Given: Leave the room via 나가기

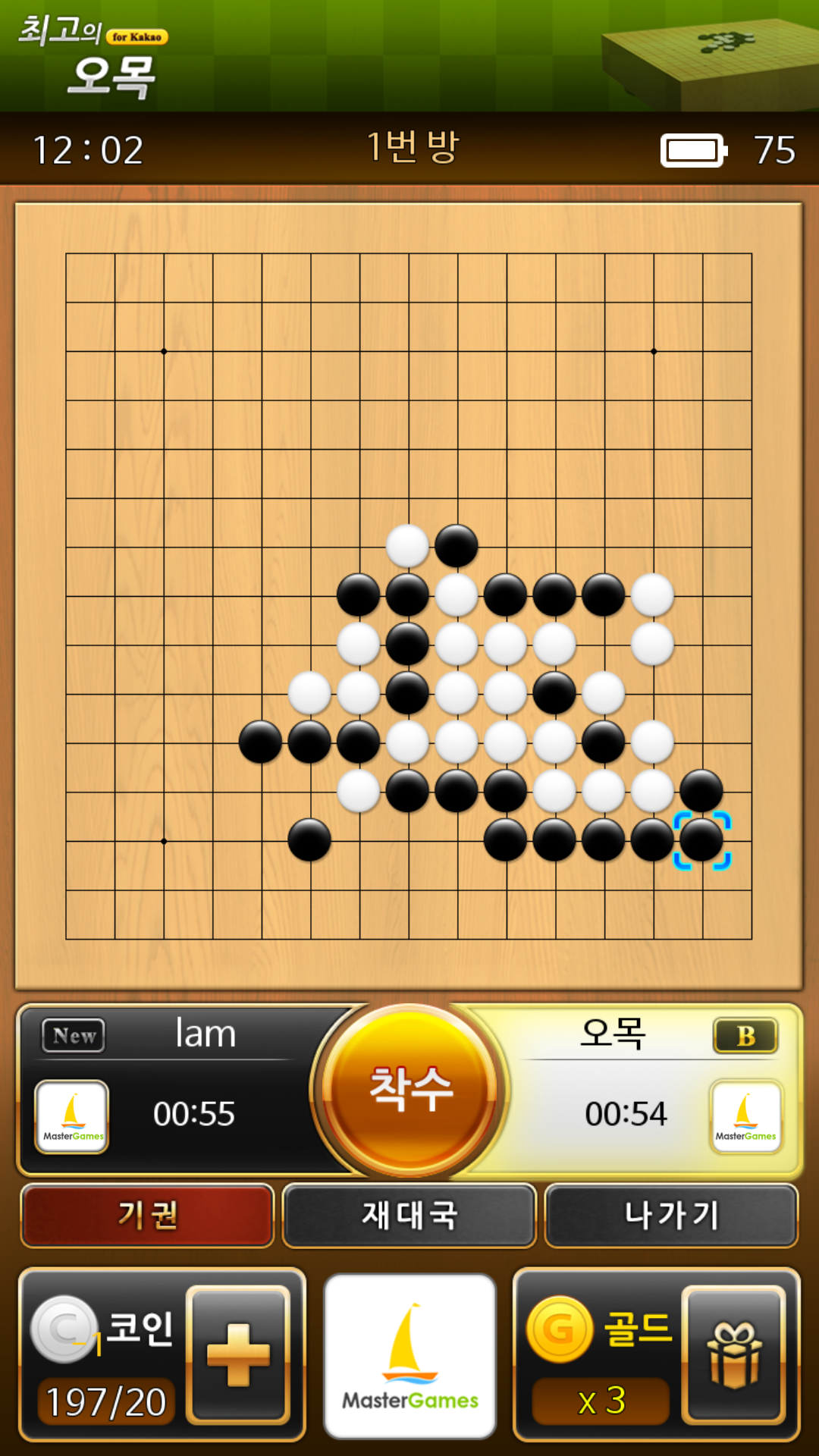Looking at the screenshot, I should point(671,1216).
